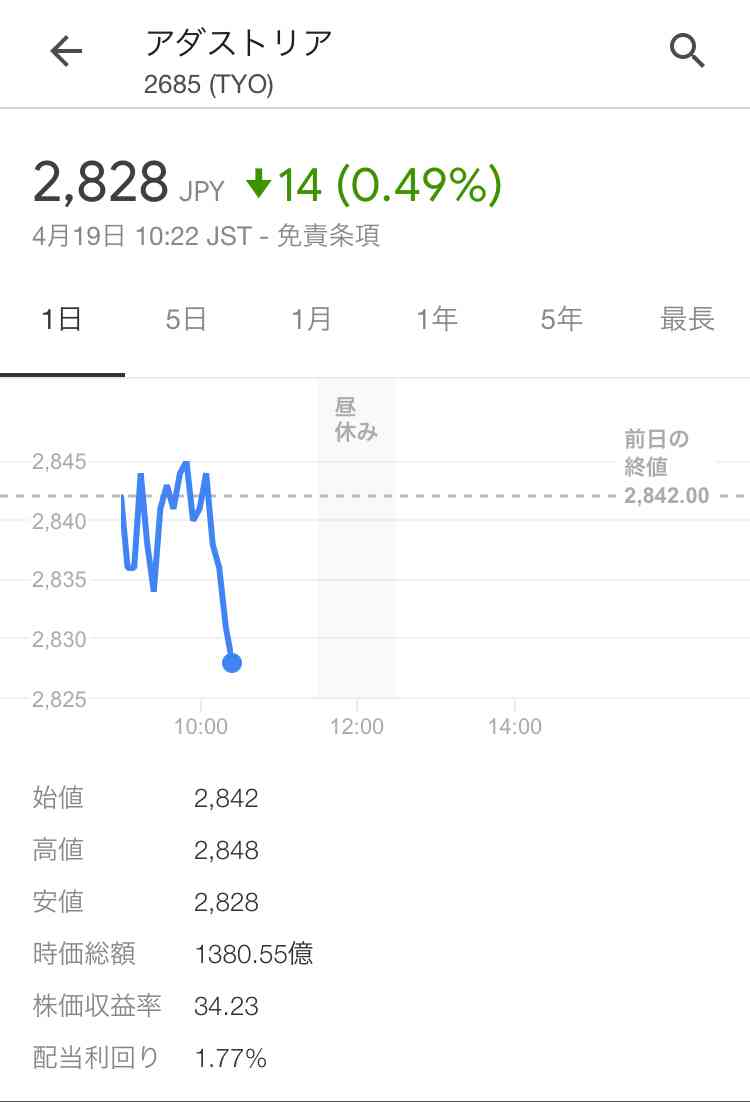
Task: Open the 最長 maximum range tab
Action: pos(687,320)
